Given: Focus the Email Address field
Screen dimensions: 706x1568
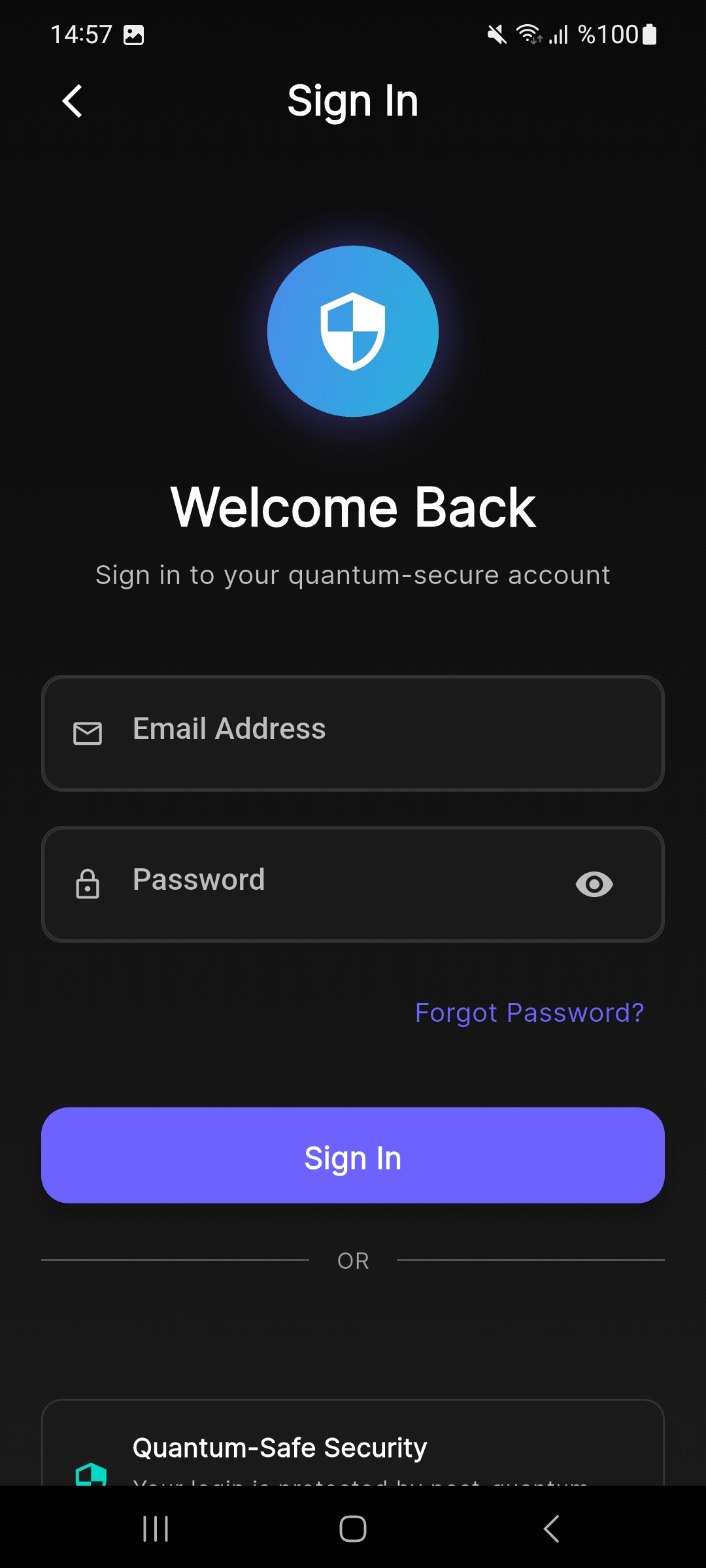Looking at the screenshot, I should [x=353, y=733].
